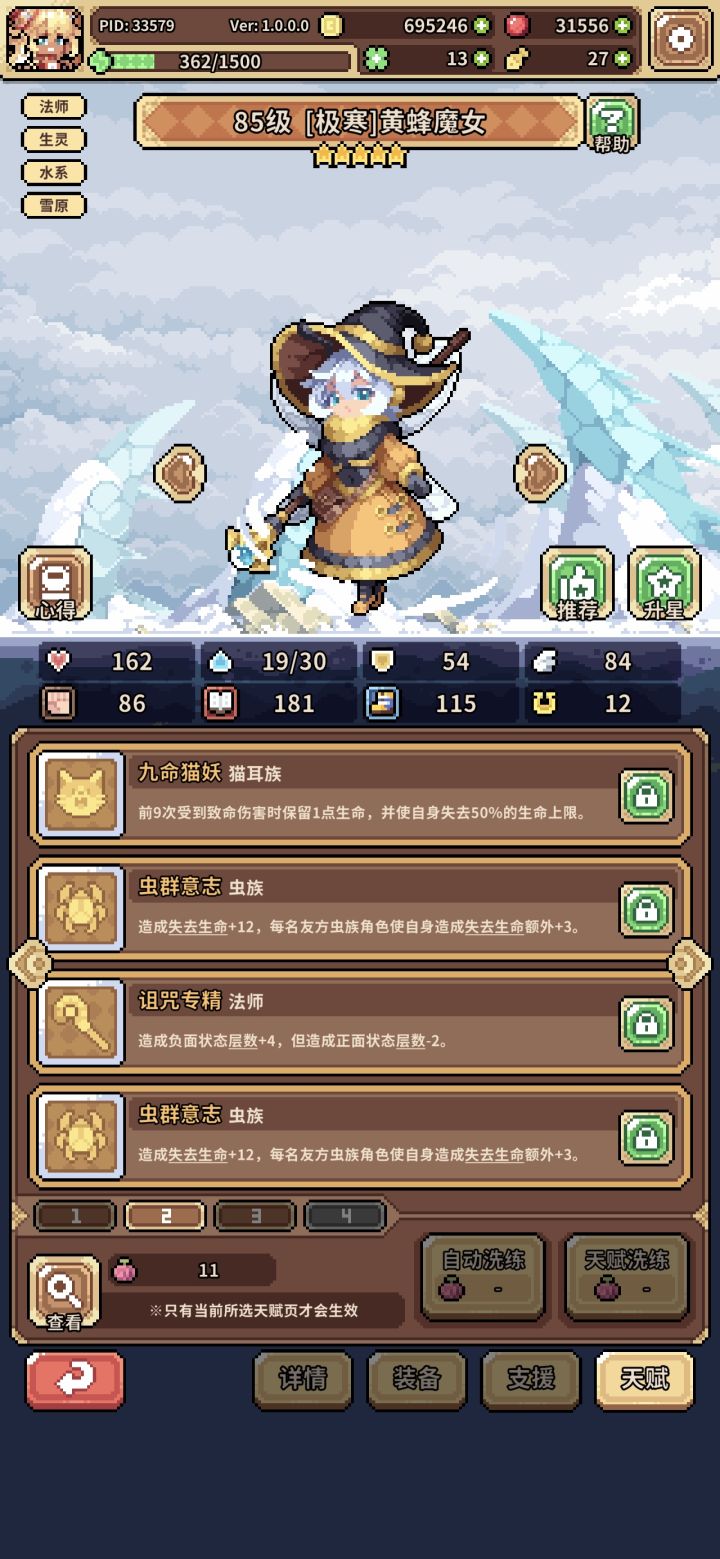Screen dimensions: 720x1559
Task: Select talent page 3
Action: (x=255, y=1216)
